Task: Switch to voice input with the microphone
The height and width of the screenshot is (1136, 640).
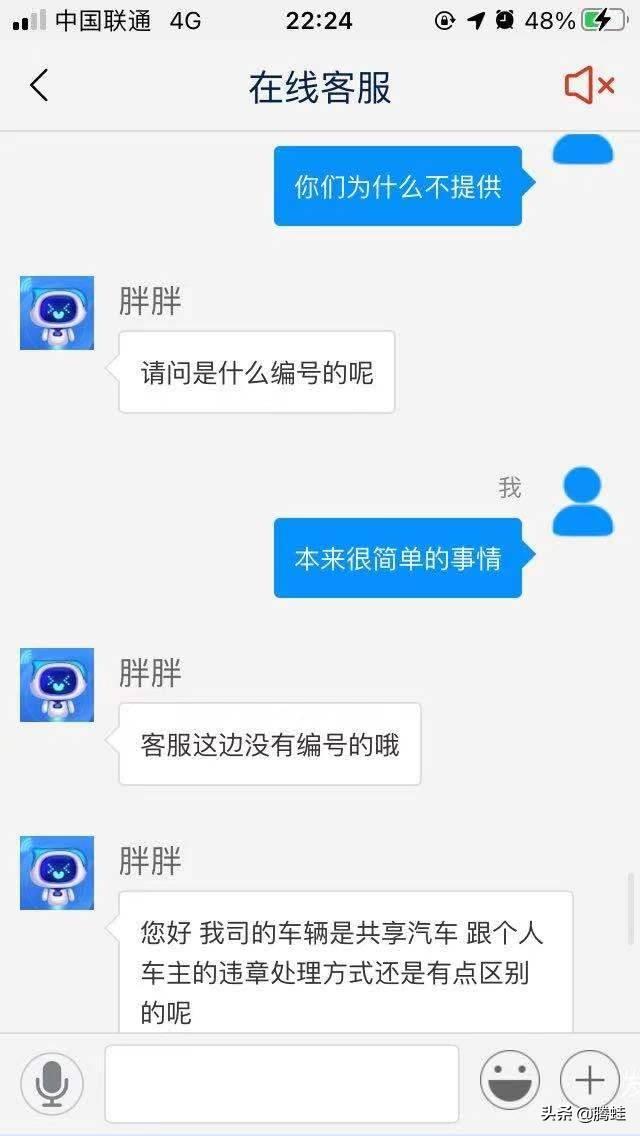Action: [51, 1083]
